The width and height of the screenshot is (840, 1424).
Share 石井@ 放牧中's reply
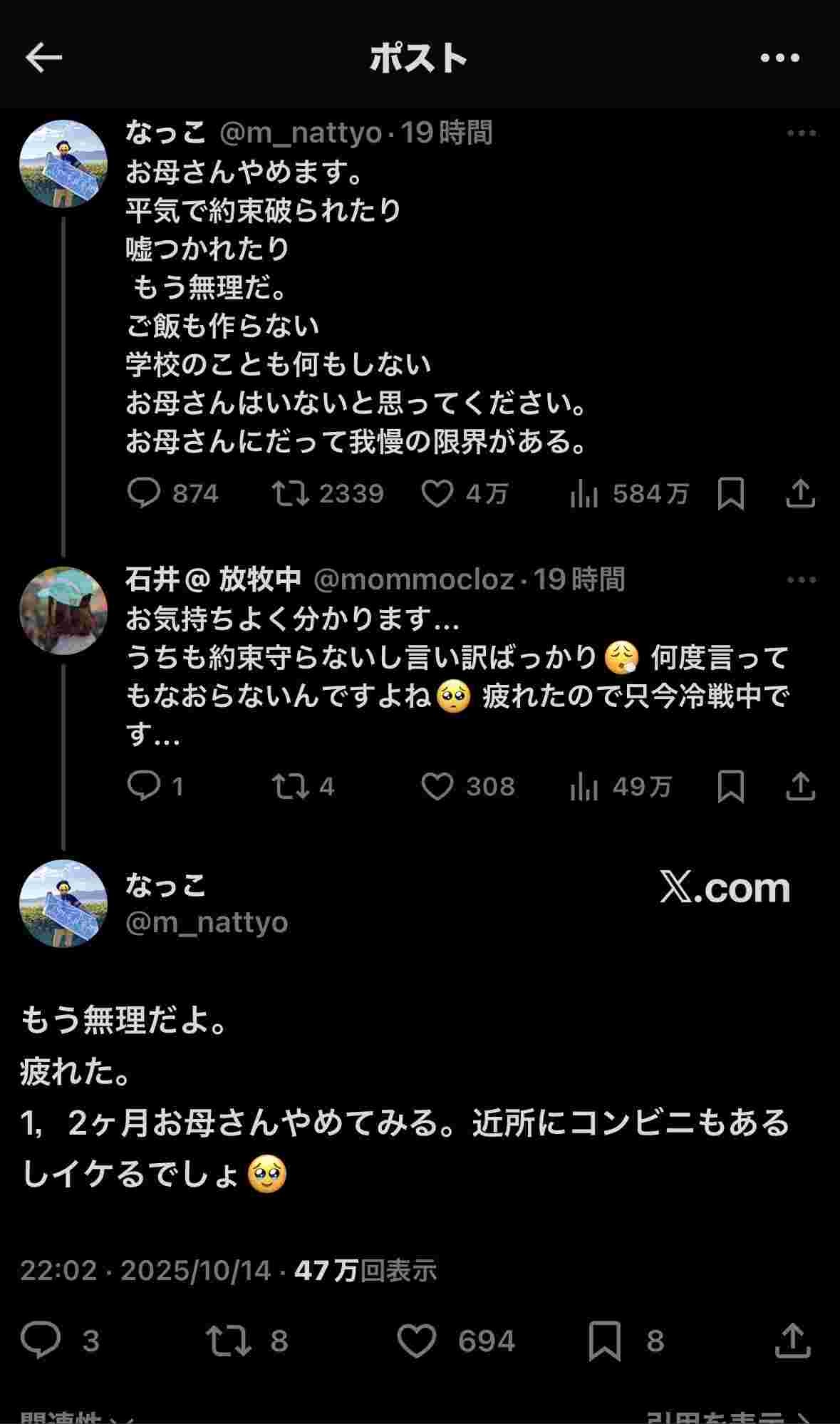tap(800, 786)
